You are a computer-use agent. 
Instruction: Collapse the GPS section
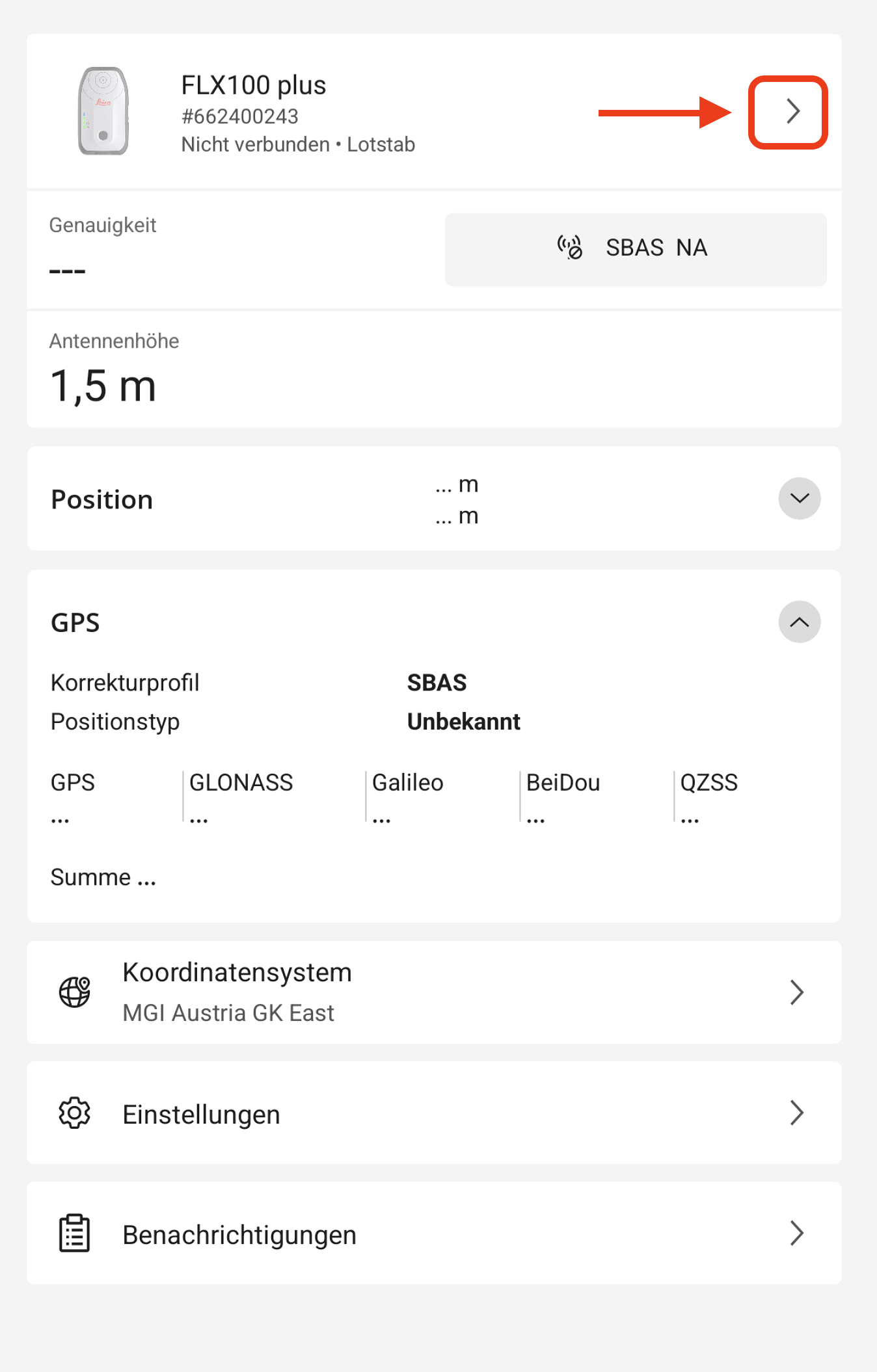click(799, 622)
